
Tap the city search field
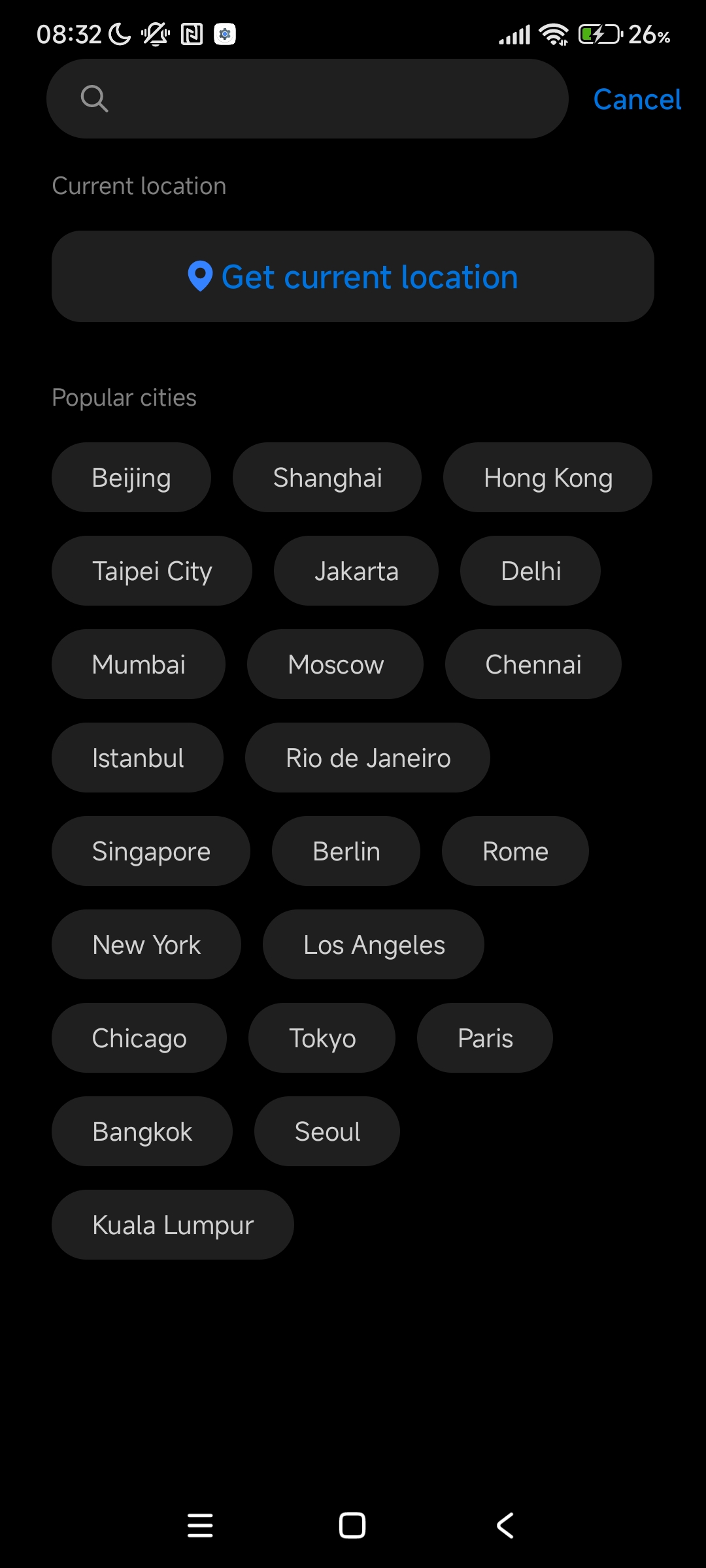pyautogui.click(x=307, y=99)
